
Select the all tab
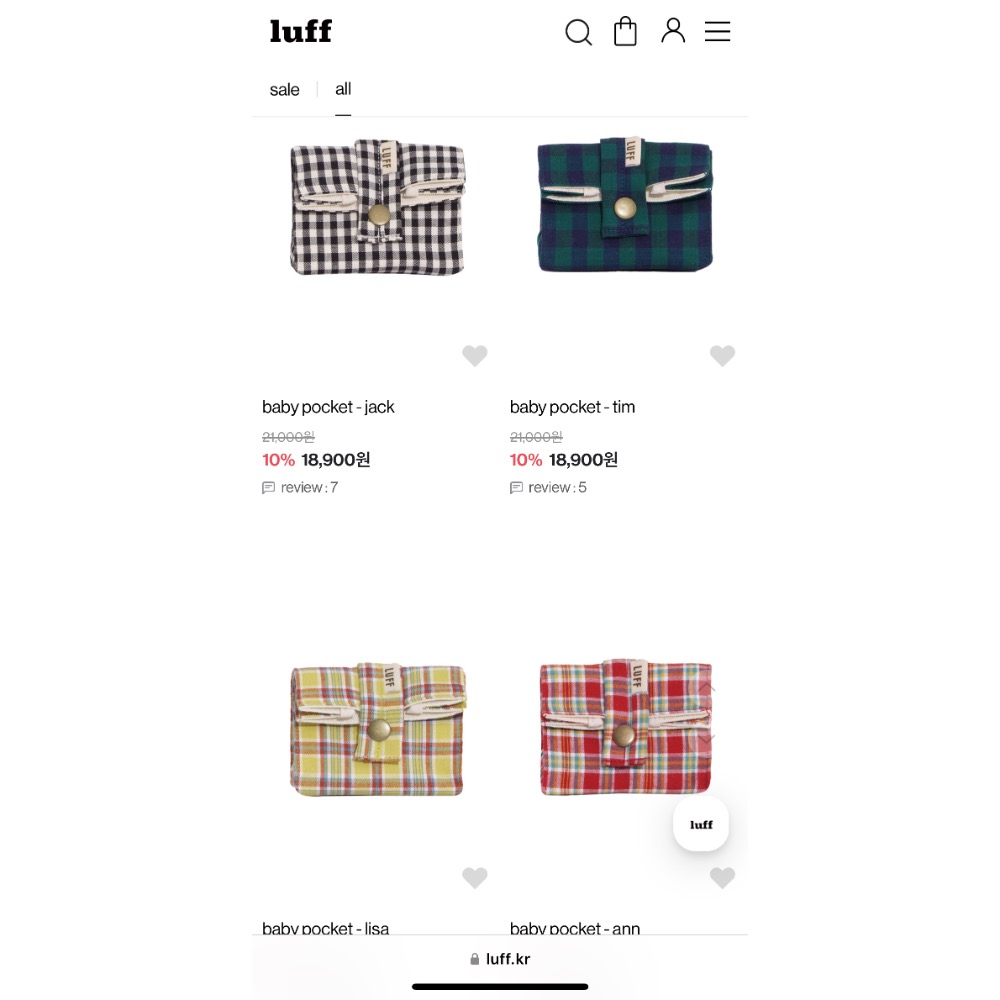343,89
